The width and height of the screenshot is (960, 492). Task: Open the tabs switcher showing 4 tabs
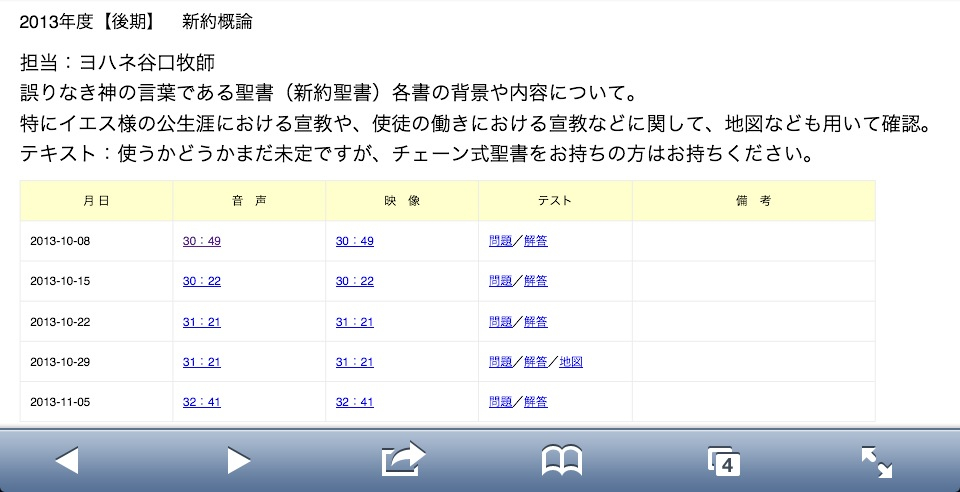(x=724, y=462)
